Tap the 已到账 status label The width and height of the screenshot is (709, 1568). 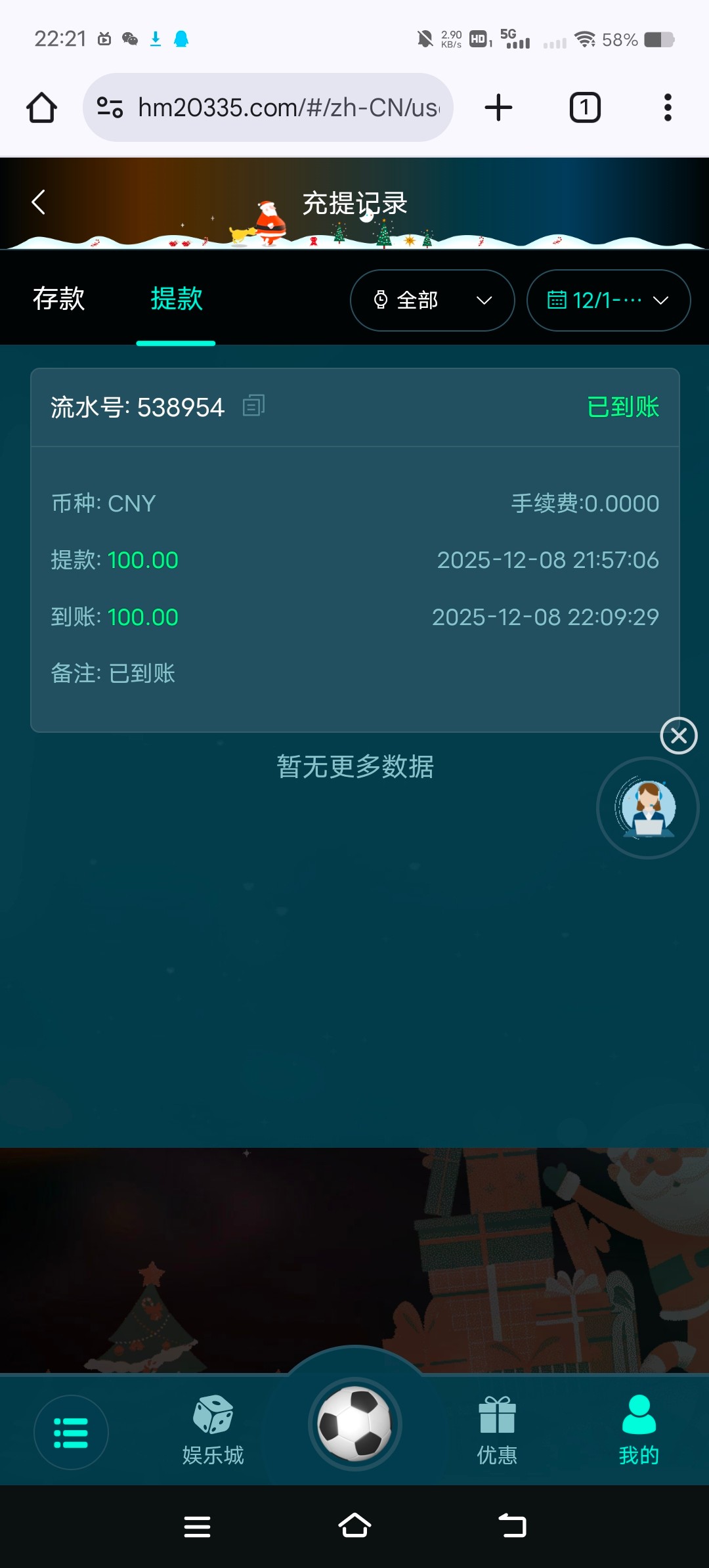624,406
